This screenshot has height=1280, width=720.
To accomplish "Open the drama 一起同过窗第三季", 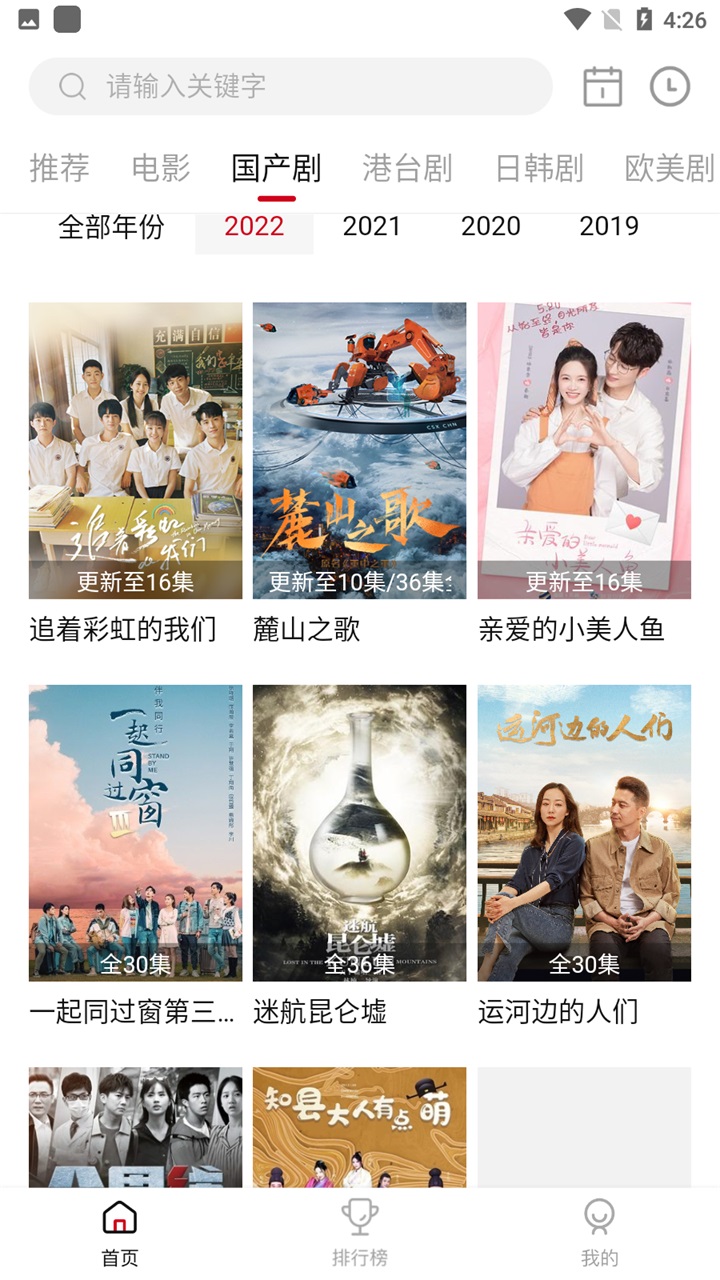I will tap(135, 833).
